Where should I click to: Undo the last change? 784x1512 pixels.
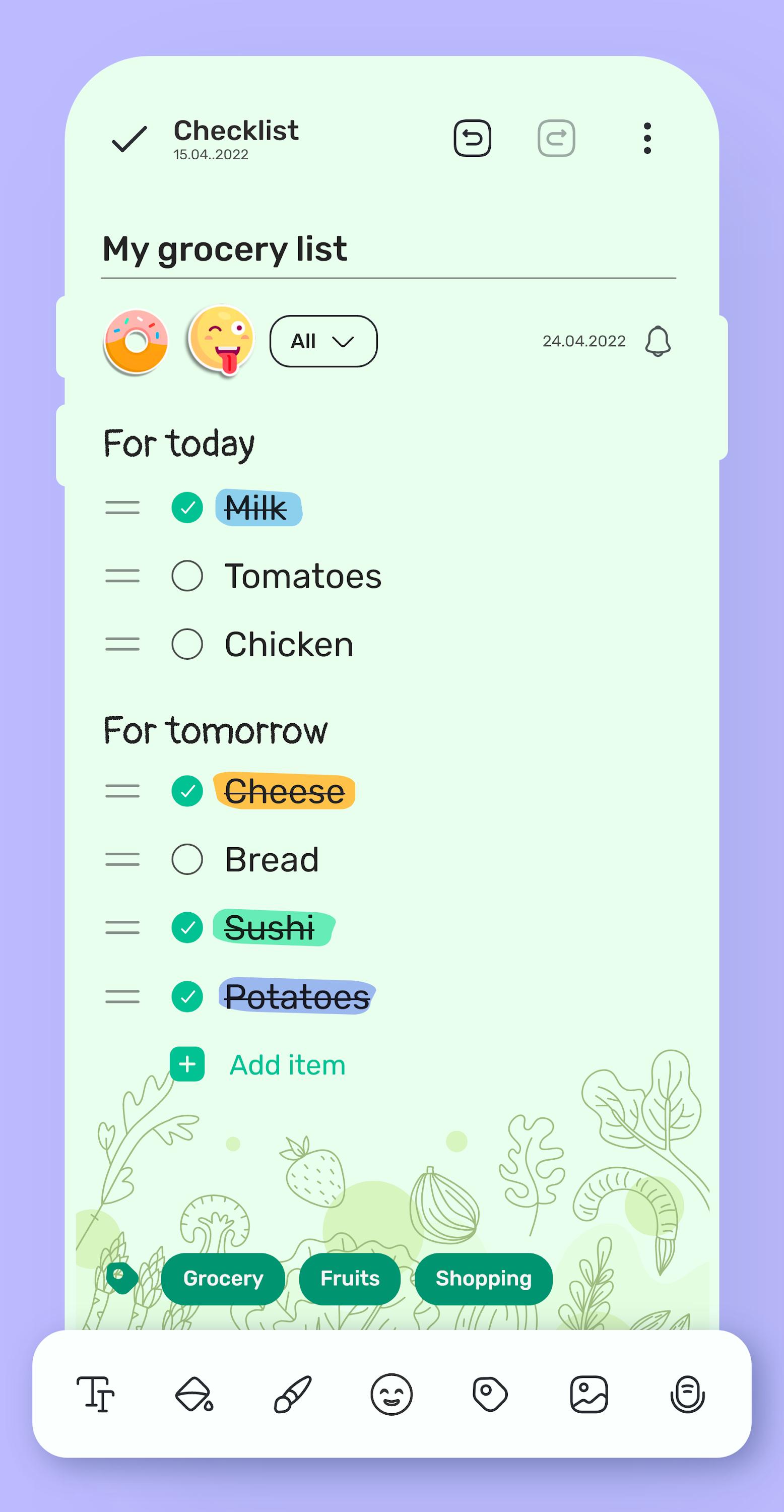tap(472, 138)
